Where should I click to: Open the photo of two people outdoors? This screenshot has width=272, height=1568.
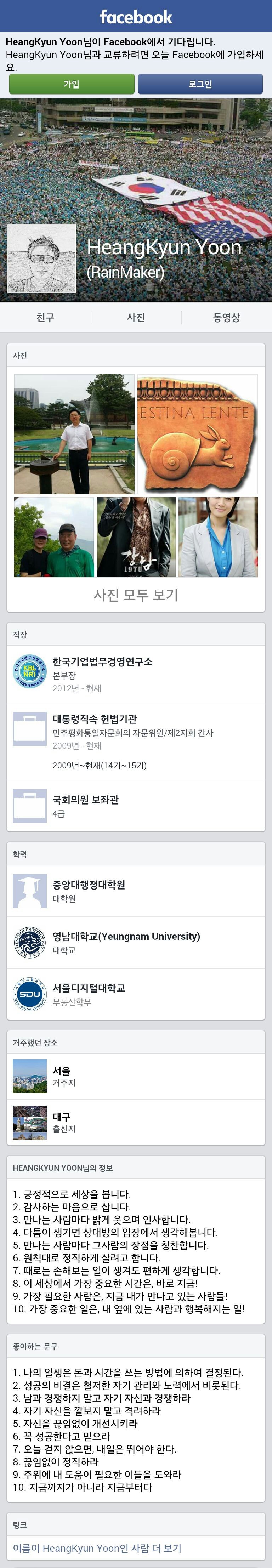tap(54, 537)
